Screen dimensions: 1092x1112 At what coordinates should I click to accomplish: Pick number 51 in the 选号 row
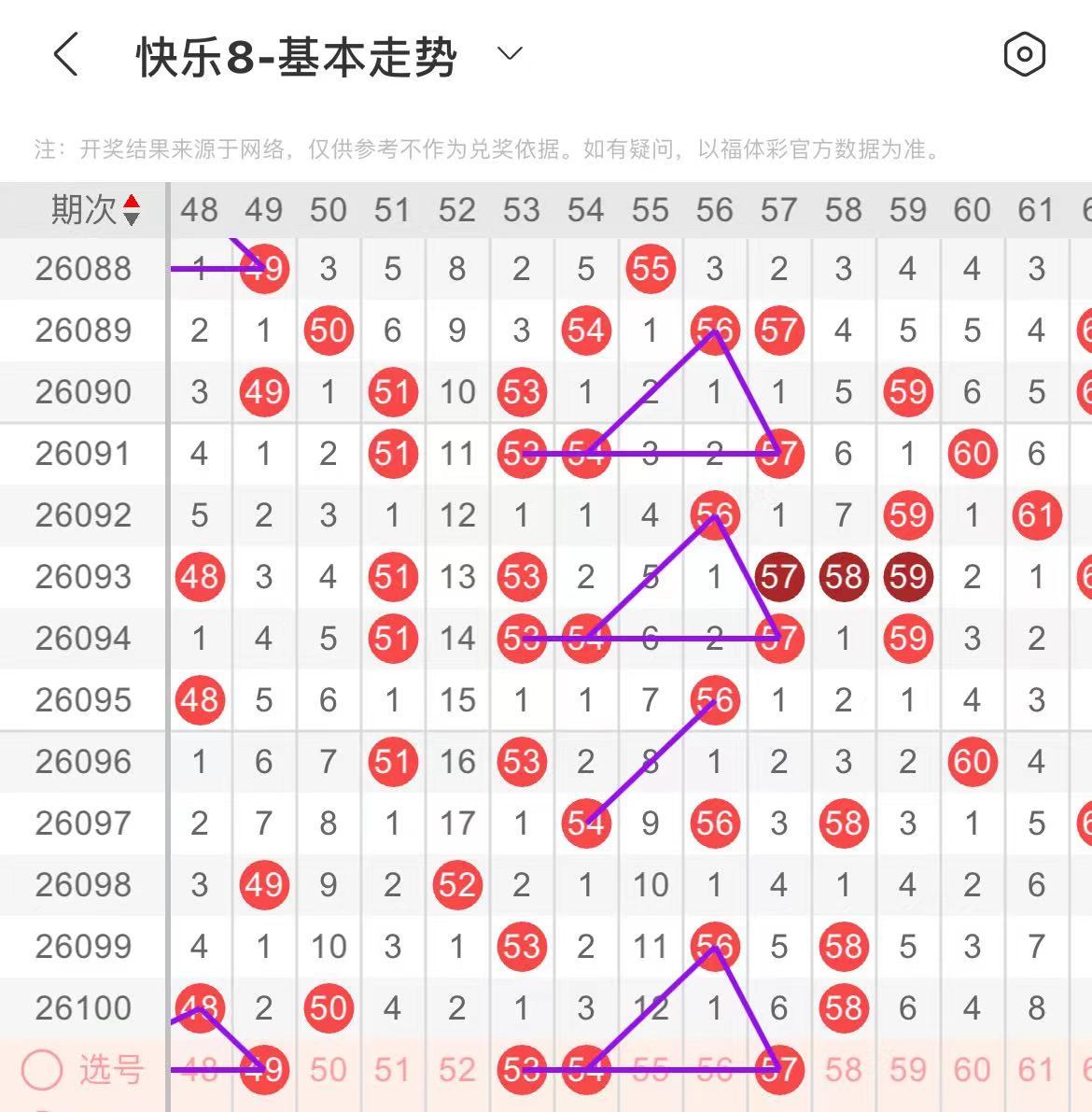coord(392,1070)
